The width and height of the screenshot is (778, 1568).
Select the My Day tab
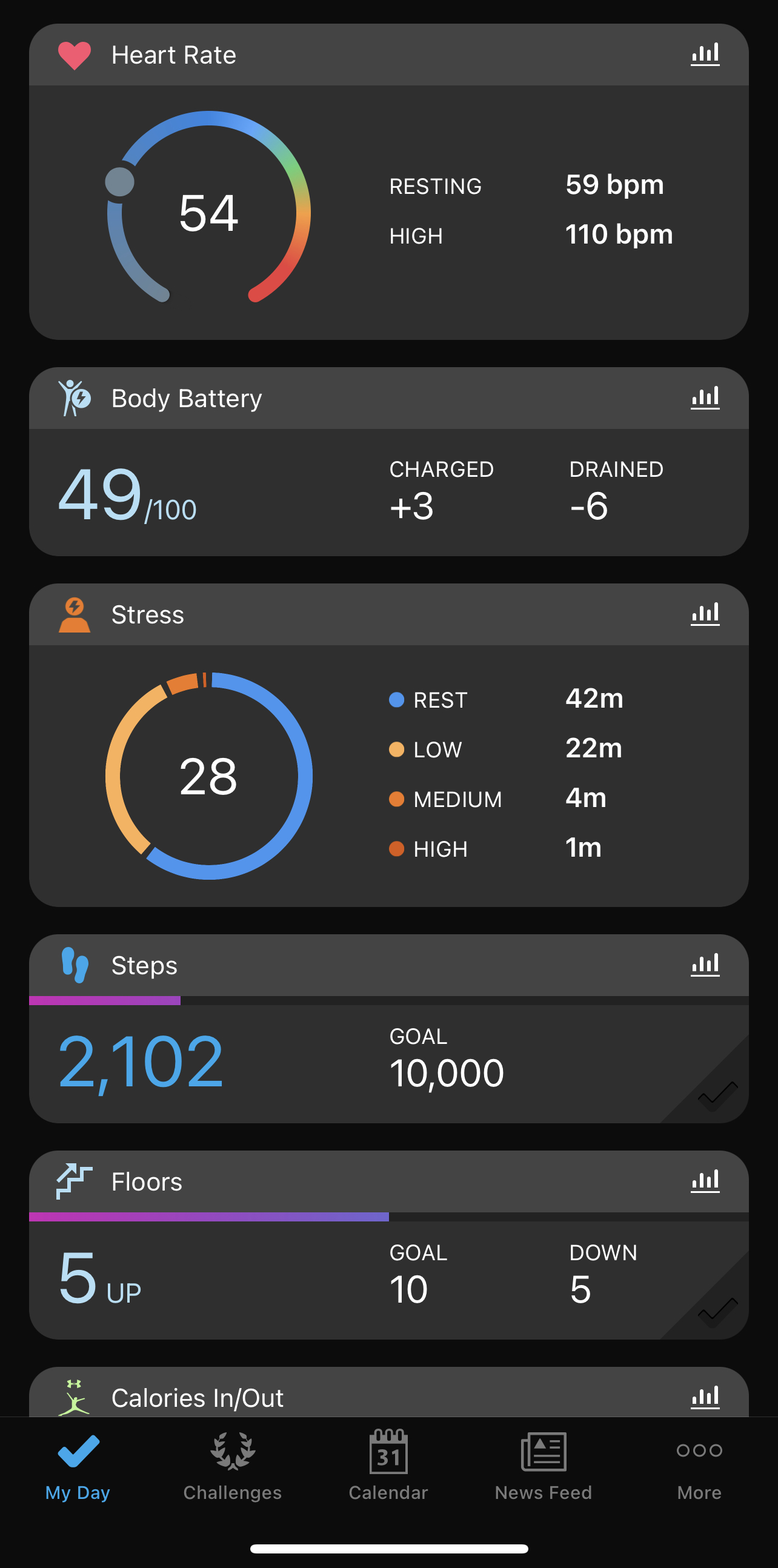click(x=78, y=1466)
